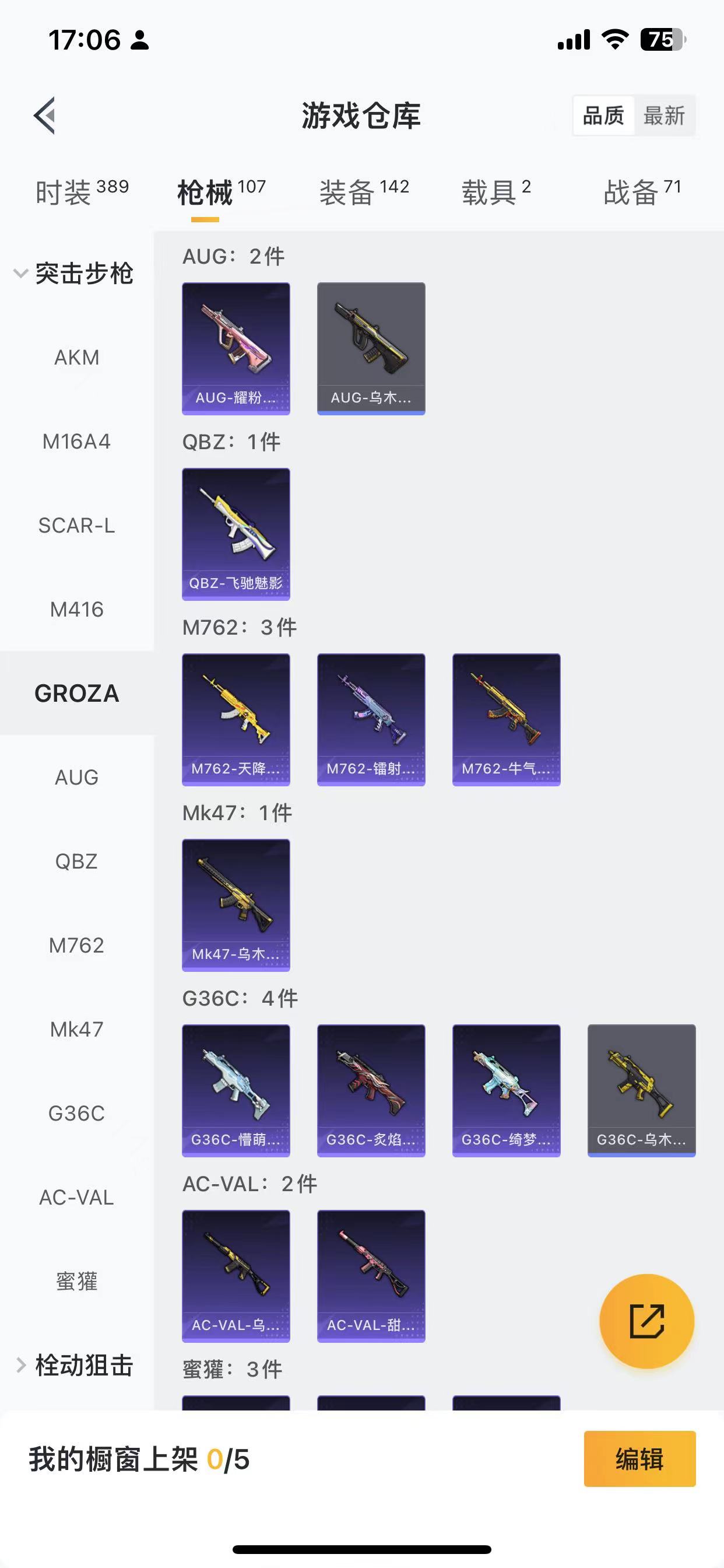Collapse the 突击步枪 category
The image size is (724, 1568).
pos(74,274)
